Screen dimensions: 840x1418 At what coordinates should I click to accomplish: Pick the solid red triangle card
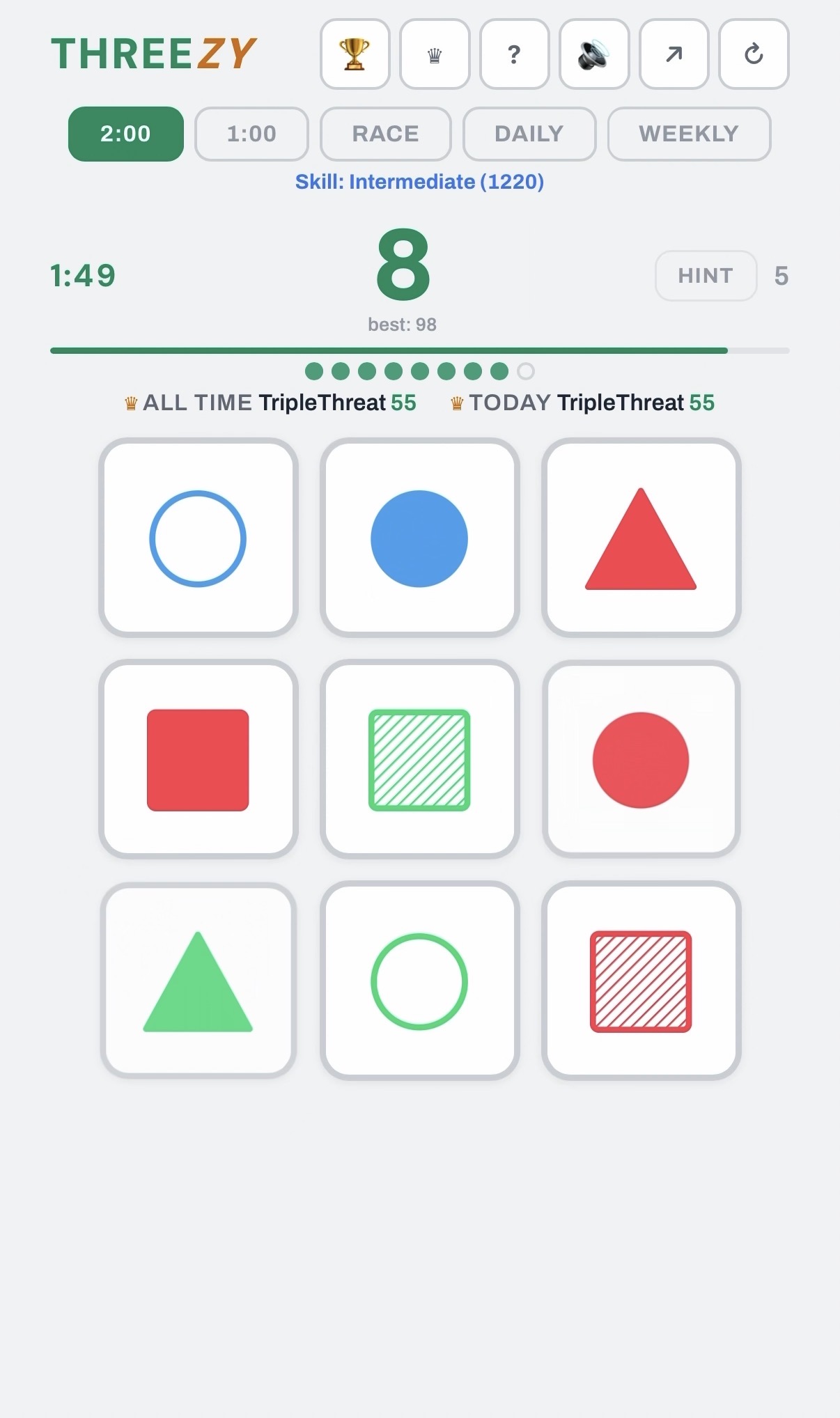click(x=641, y=538)
